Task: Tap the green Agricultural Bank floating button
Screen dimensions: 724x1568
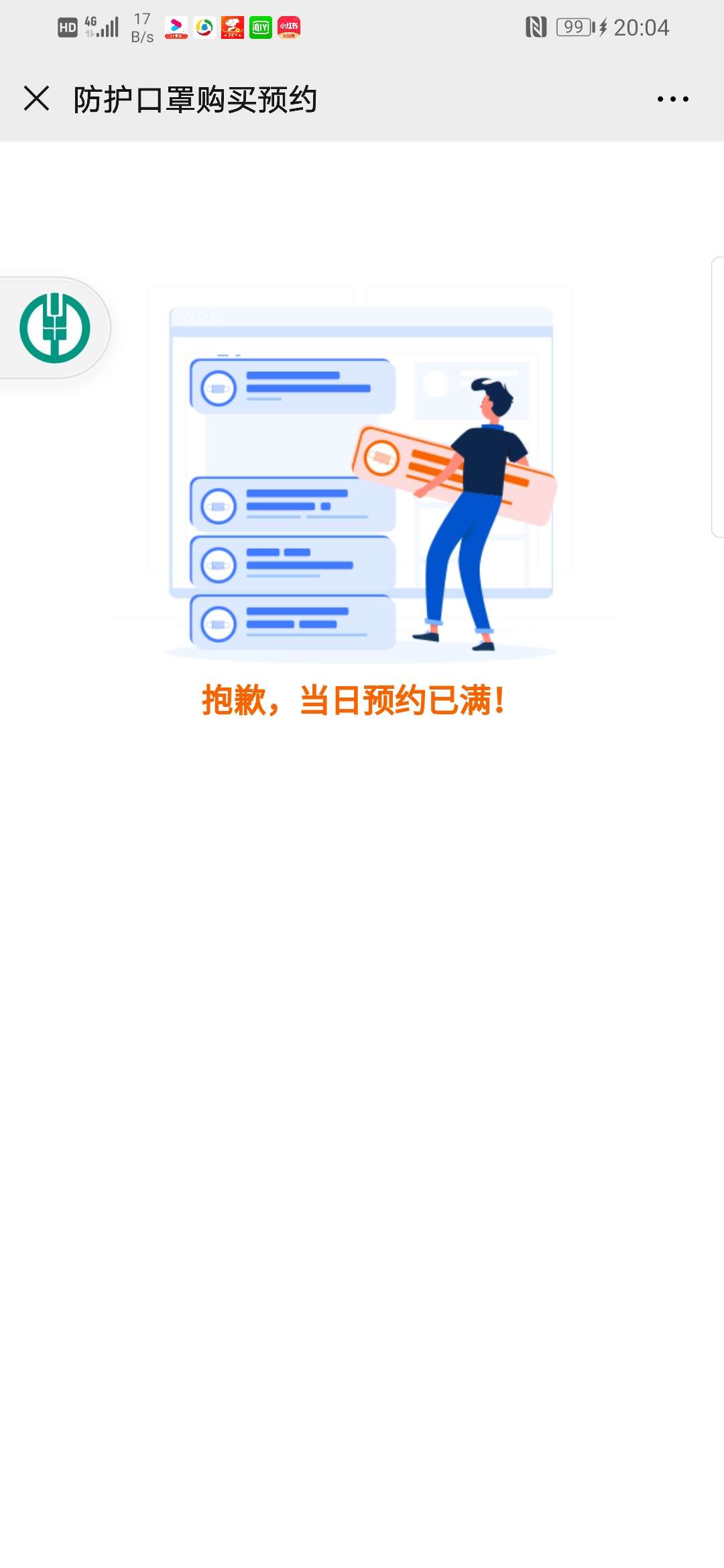Action: pyautogui.click(x=55, y=328)
